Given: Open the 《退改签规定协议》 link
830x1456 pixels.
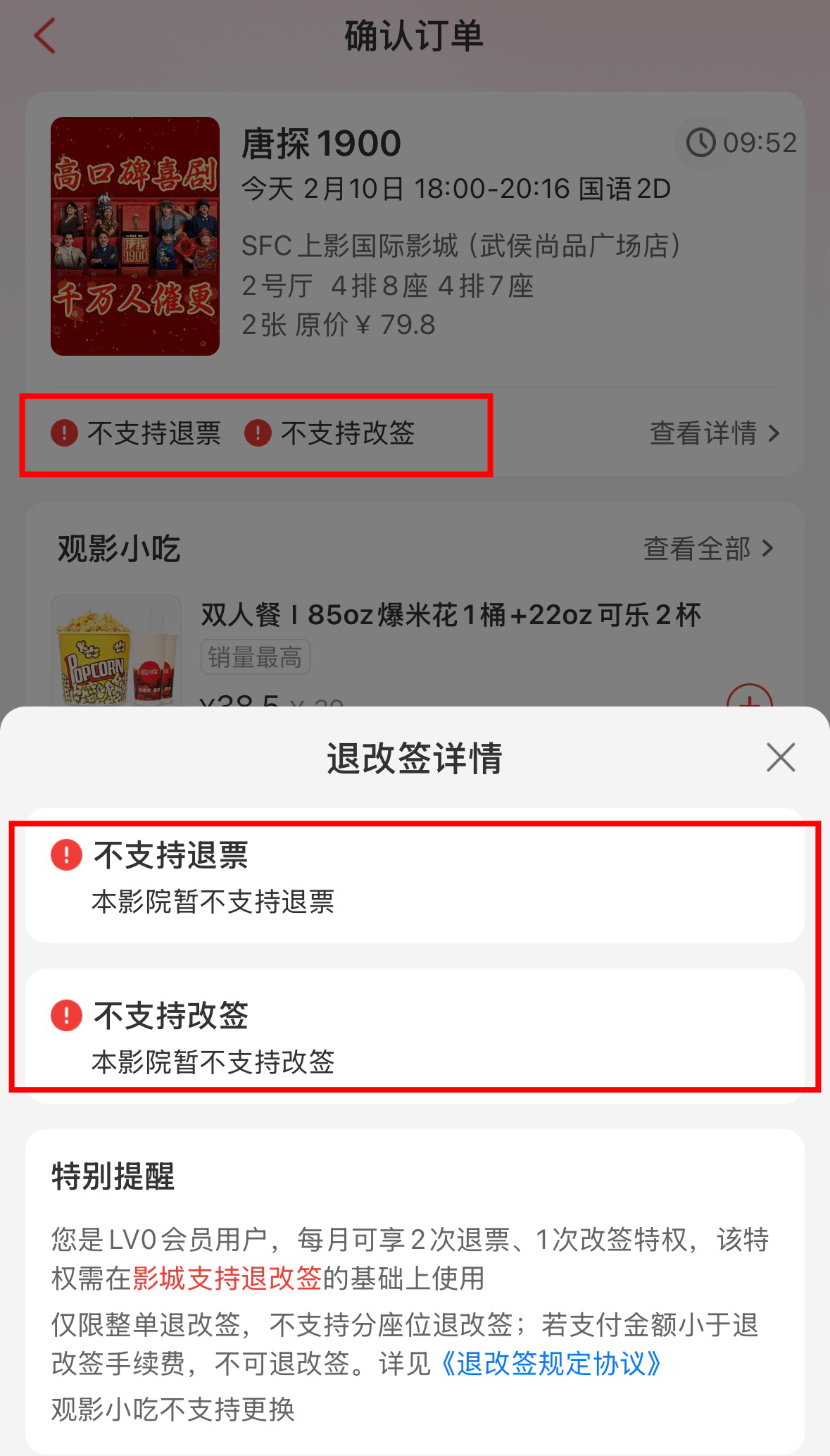Looking at the screenshot, I should tap(549, 1364).
